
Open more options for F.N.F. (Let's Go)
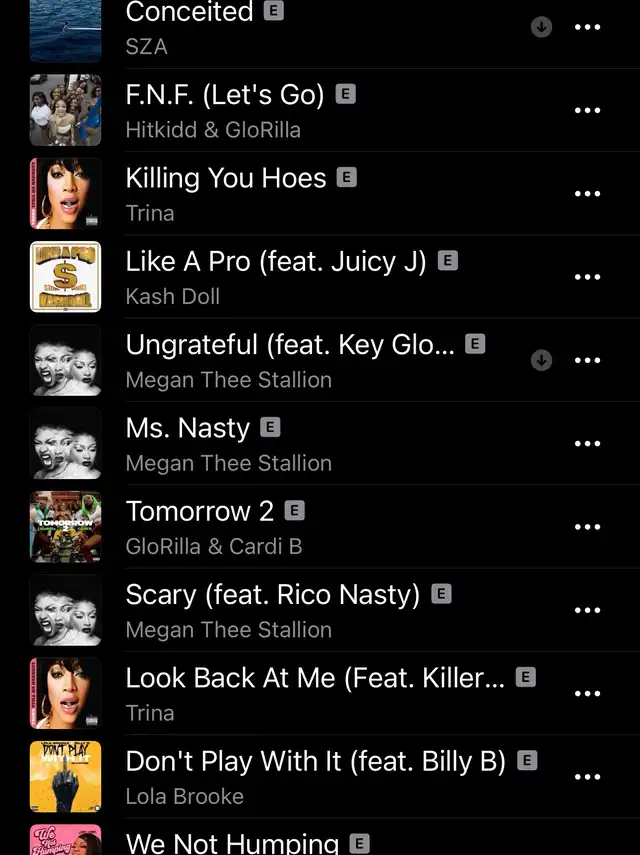point(587,110)
